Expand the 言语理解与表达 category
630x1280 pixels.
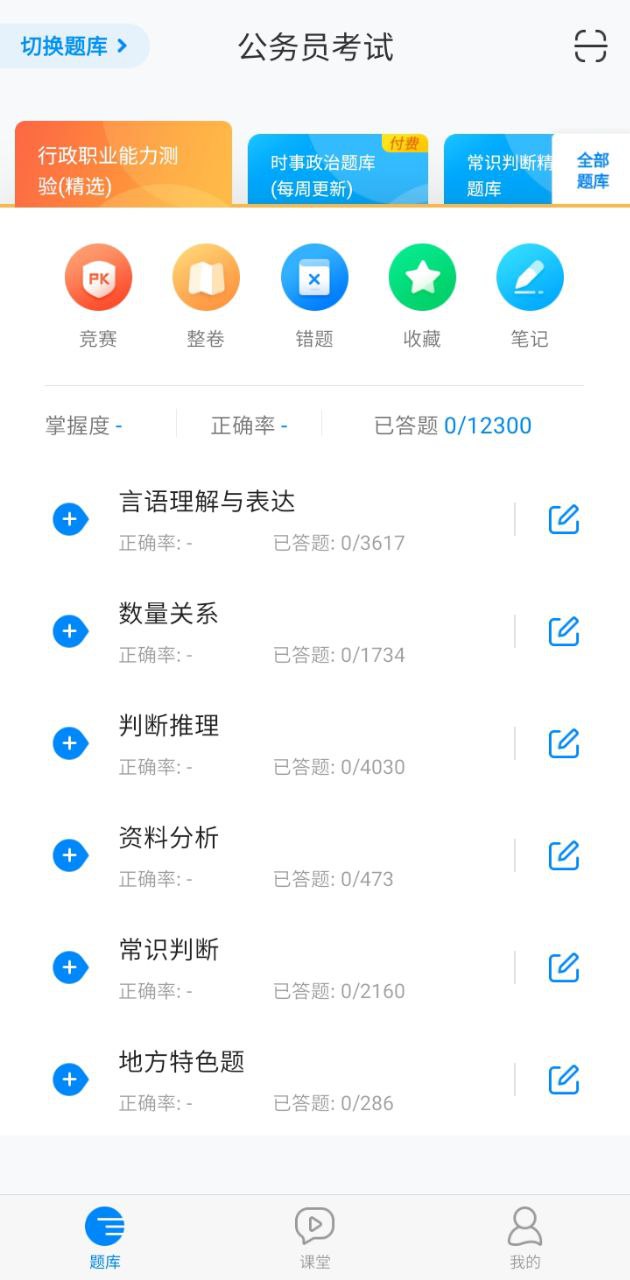click(x=70, y=519)
